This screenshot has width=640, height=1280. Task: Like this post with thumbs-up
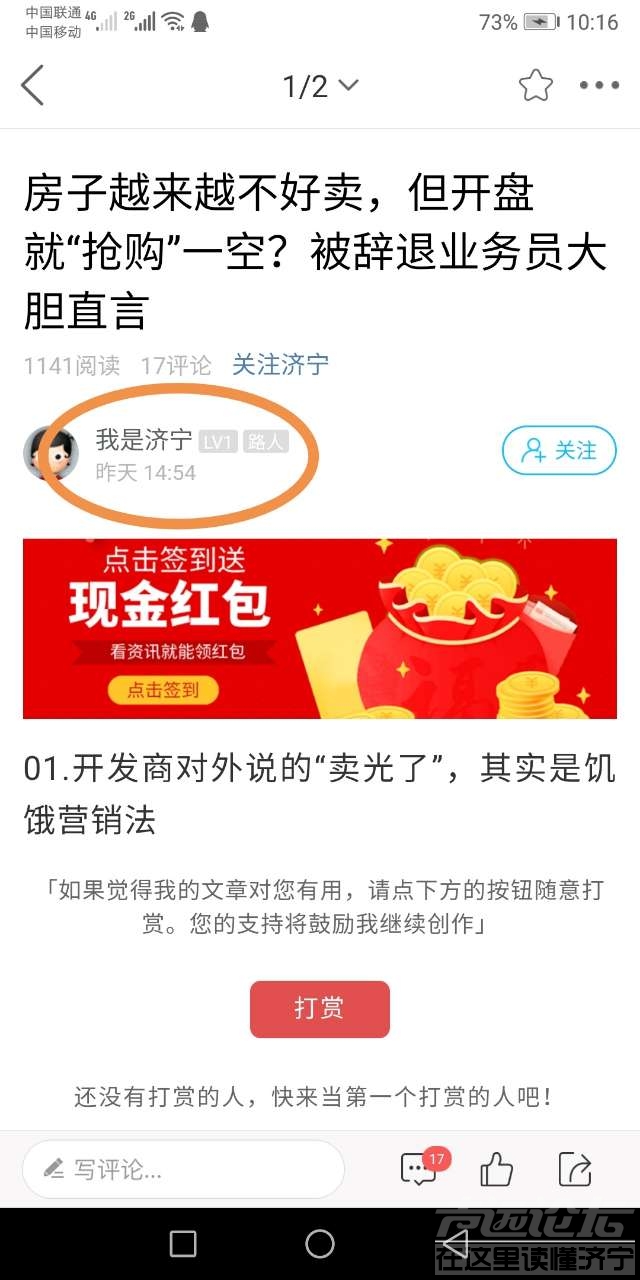click(497, 1169)
